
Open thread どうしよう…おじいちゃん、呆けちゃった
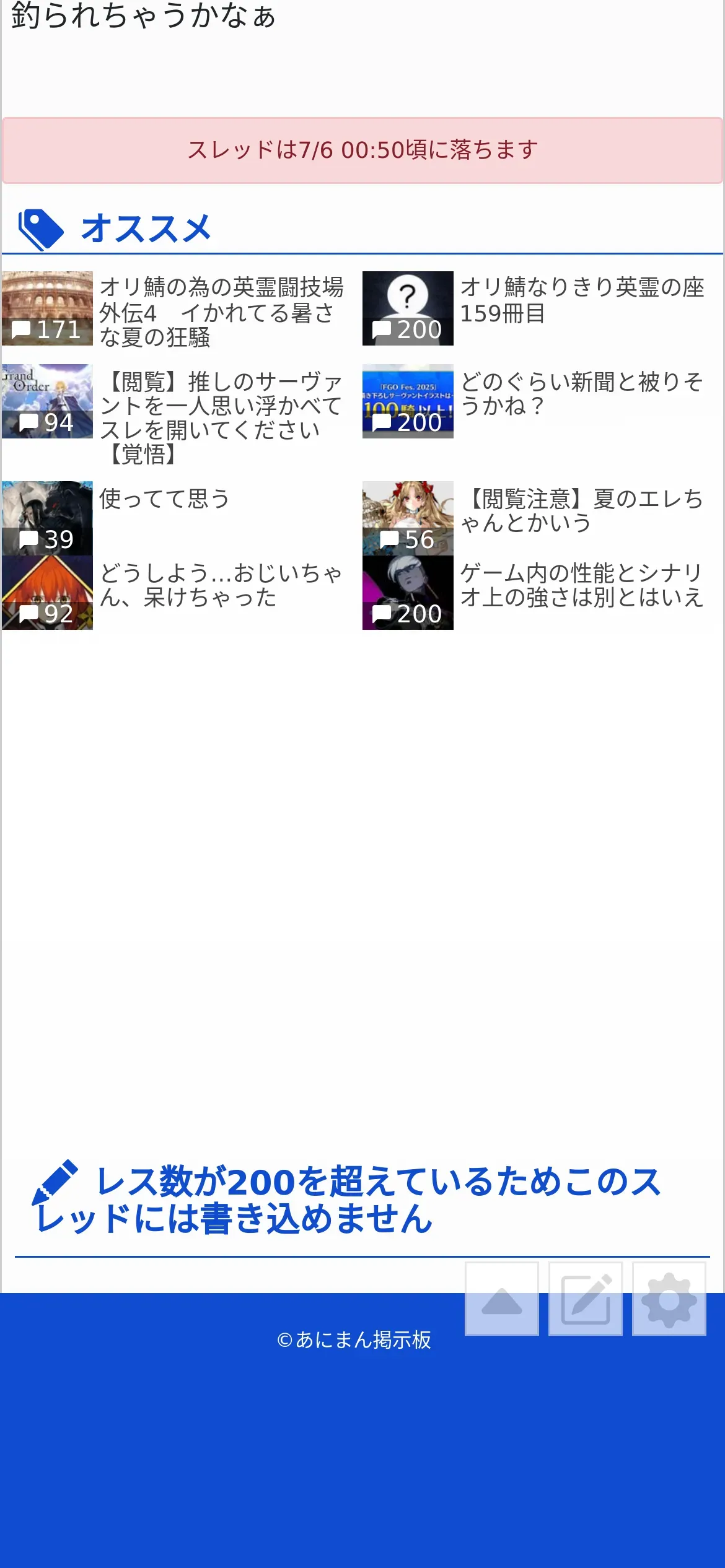click(221, 585)
